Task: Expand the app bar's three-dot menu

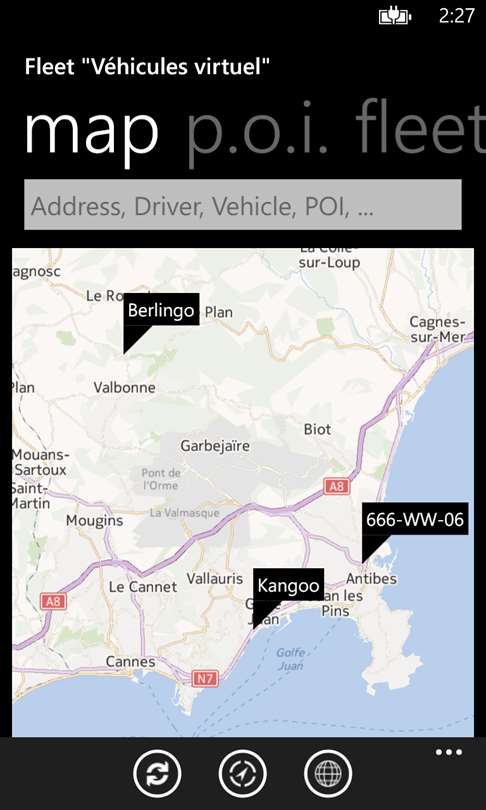Action: tap(448, 752)
